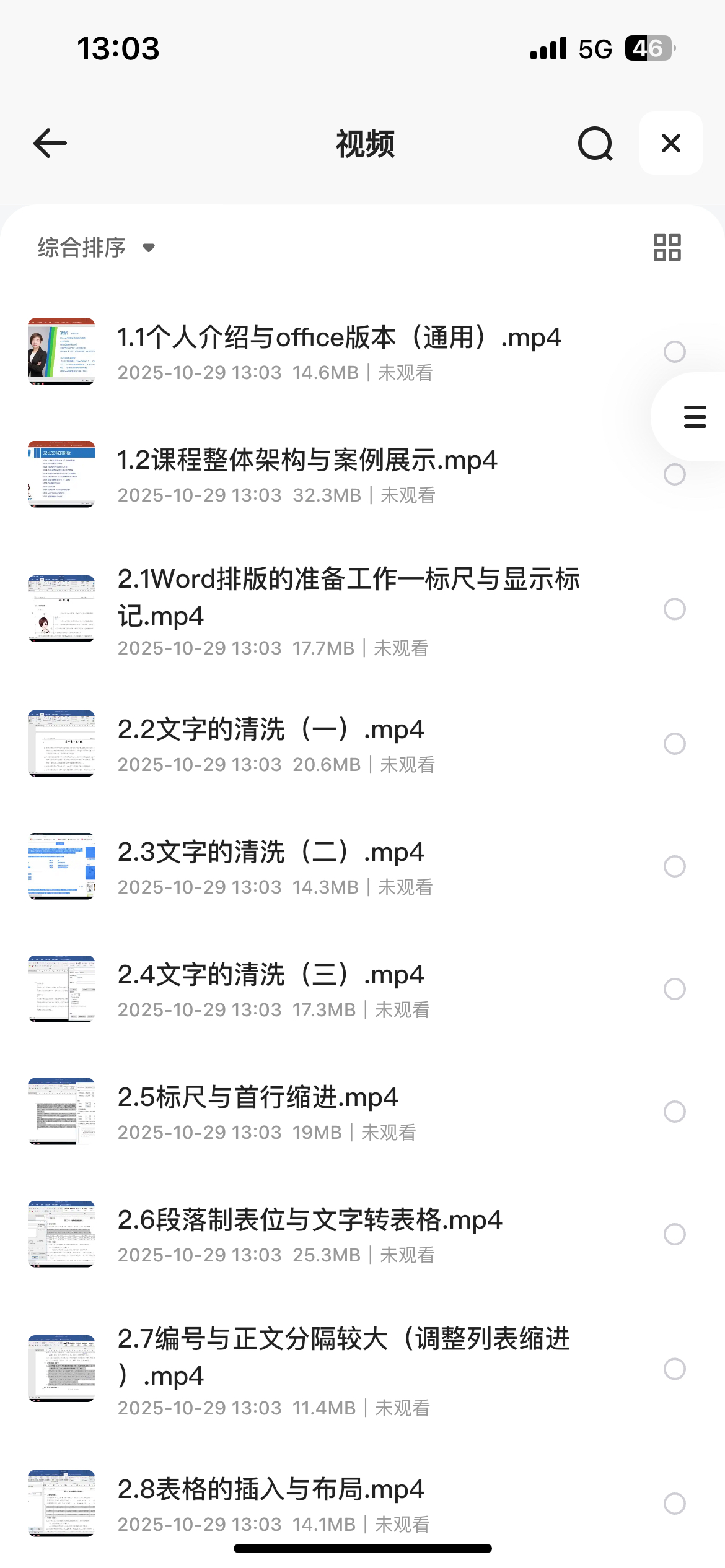Screen dimensions: 725x1568
Task: Open 2.2文字的清洗（一）.mp4
Action: coord(271,730)
